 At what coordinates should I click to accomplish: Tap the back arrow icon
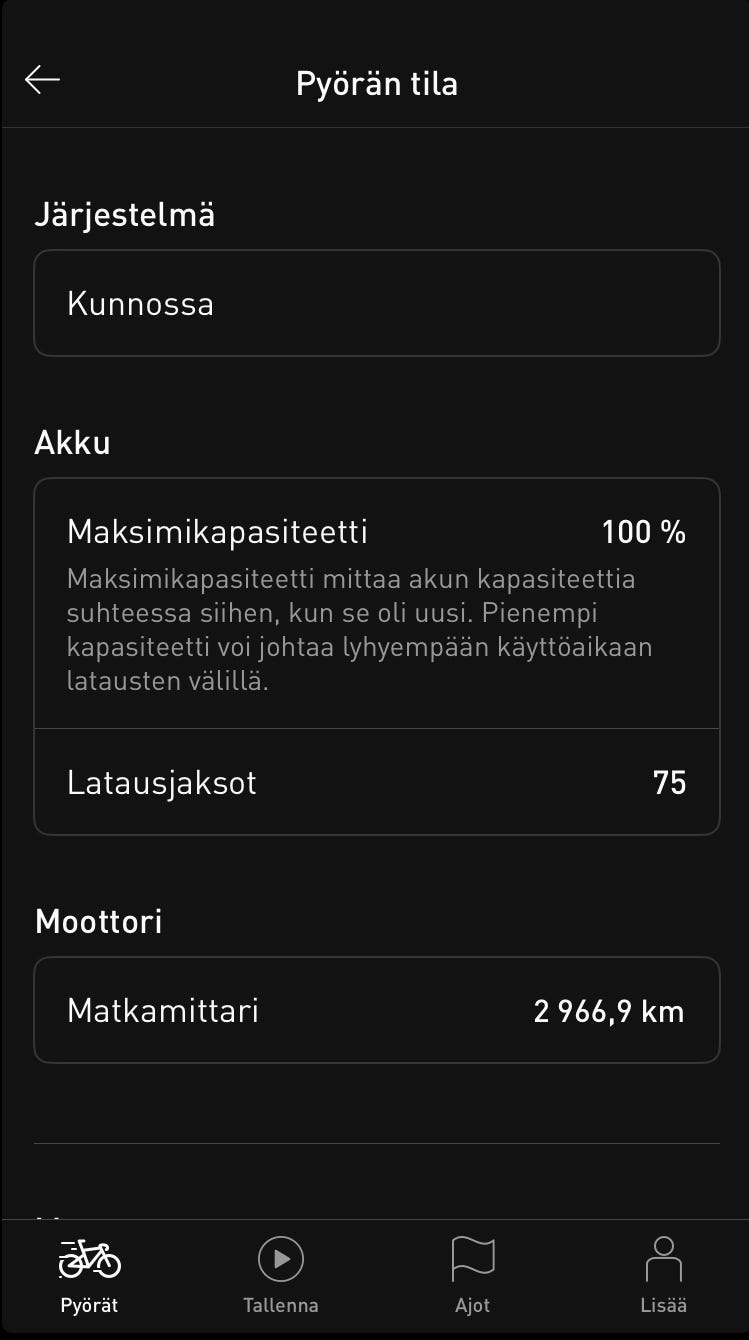pos(43,80)
